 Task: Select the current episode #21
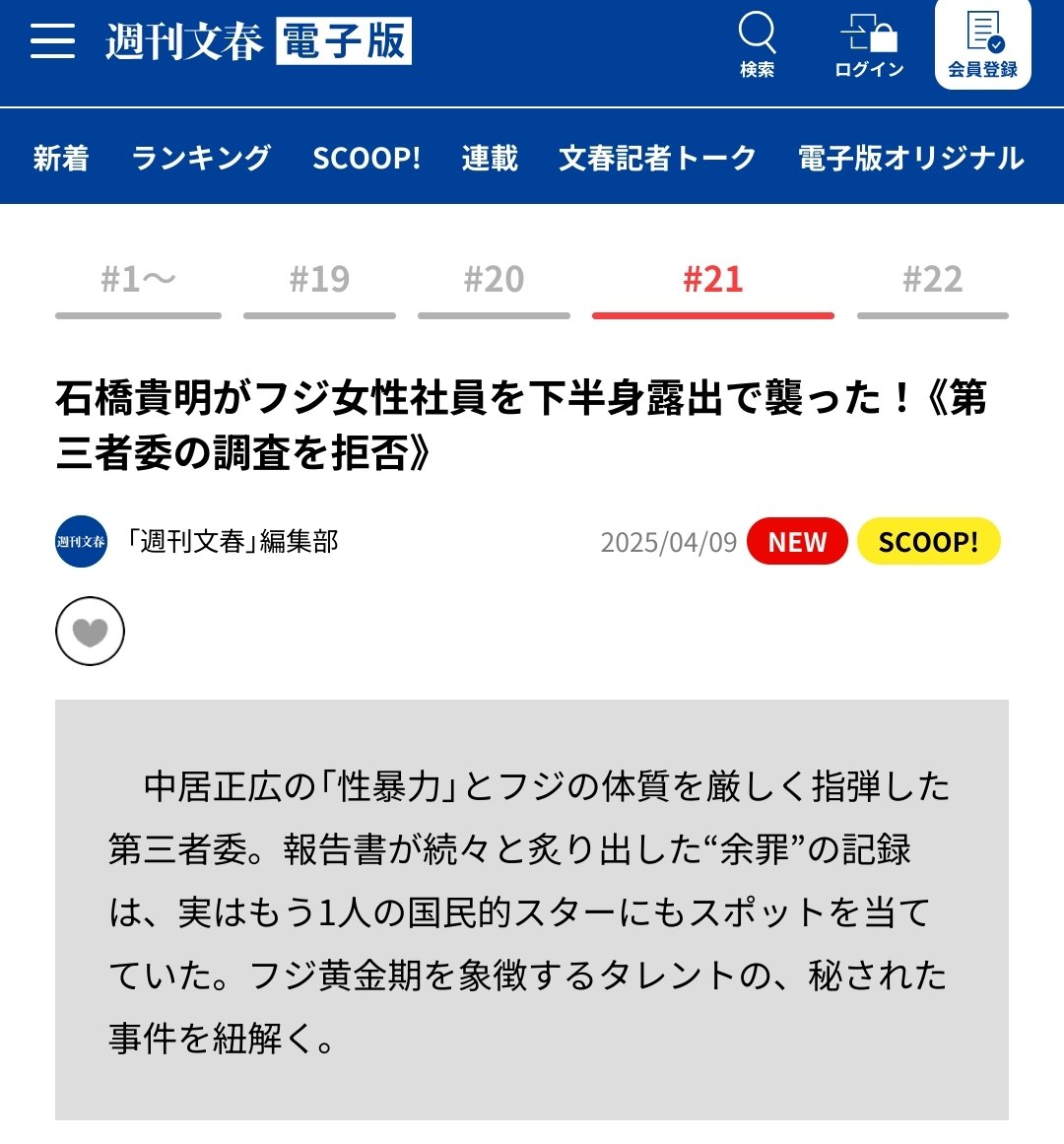coord(712,281)
